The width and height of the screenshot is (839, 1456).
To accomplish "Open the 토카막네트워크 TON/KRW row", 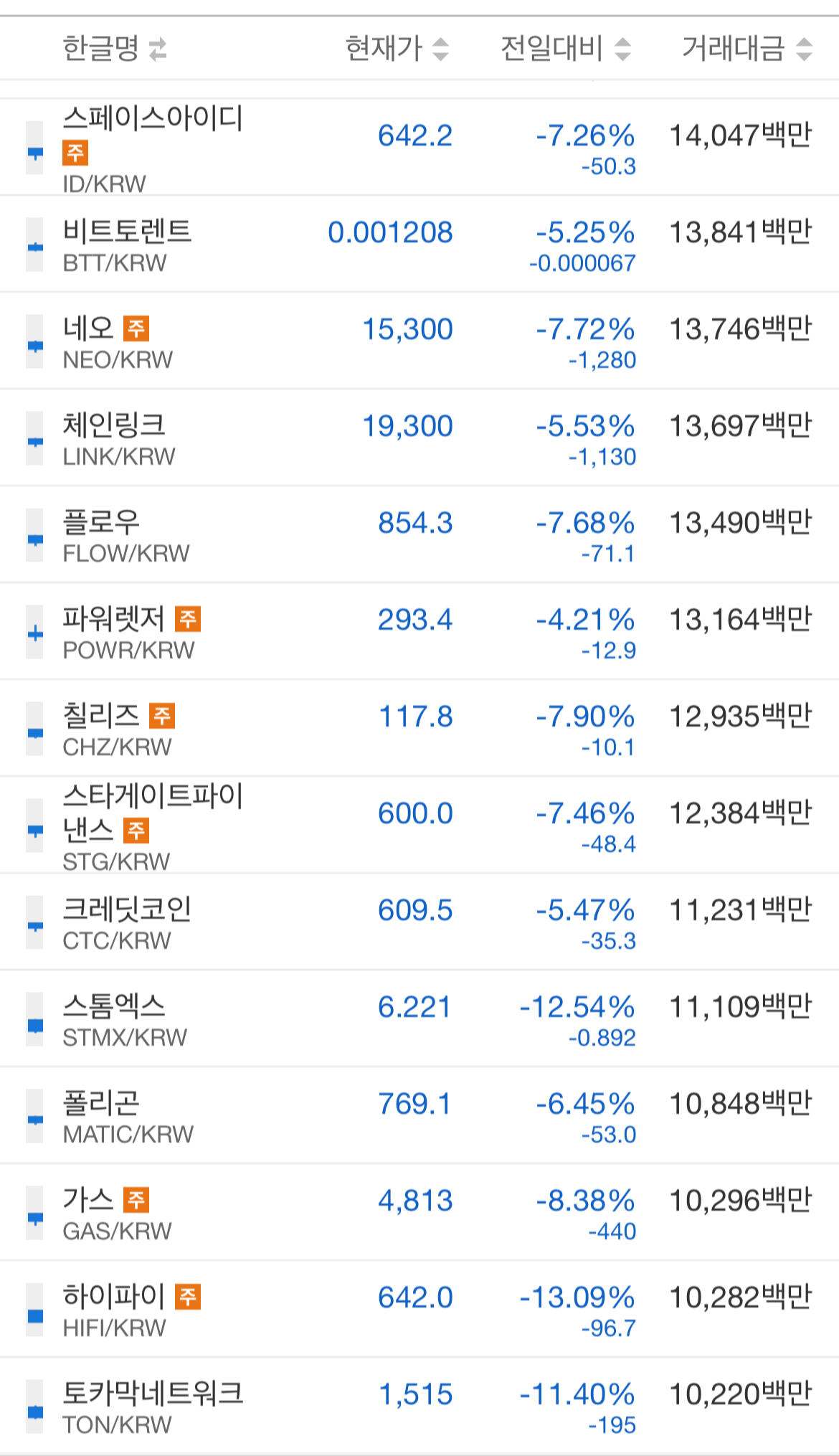I will click(419, 1406).
